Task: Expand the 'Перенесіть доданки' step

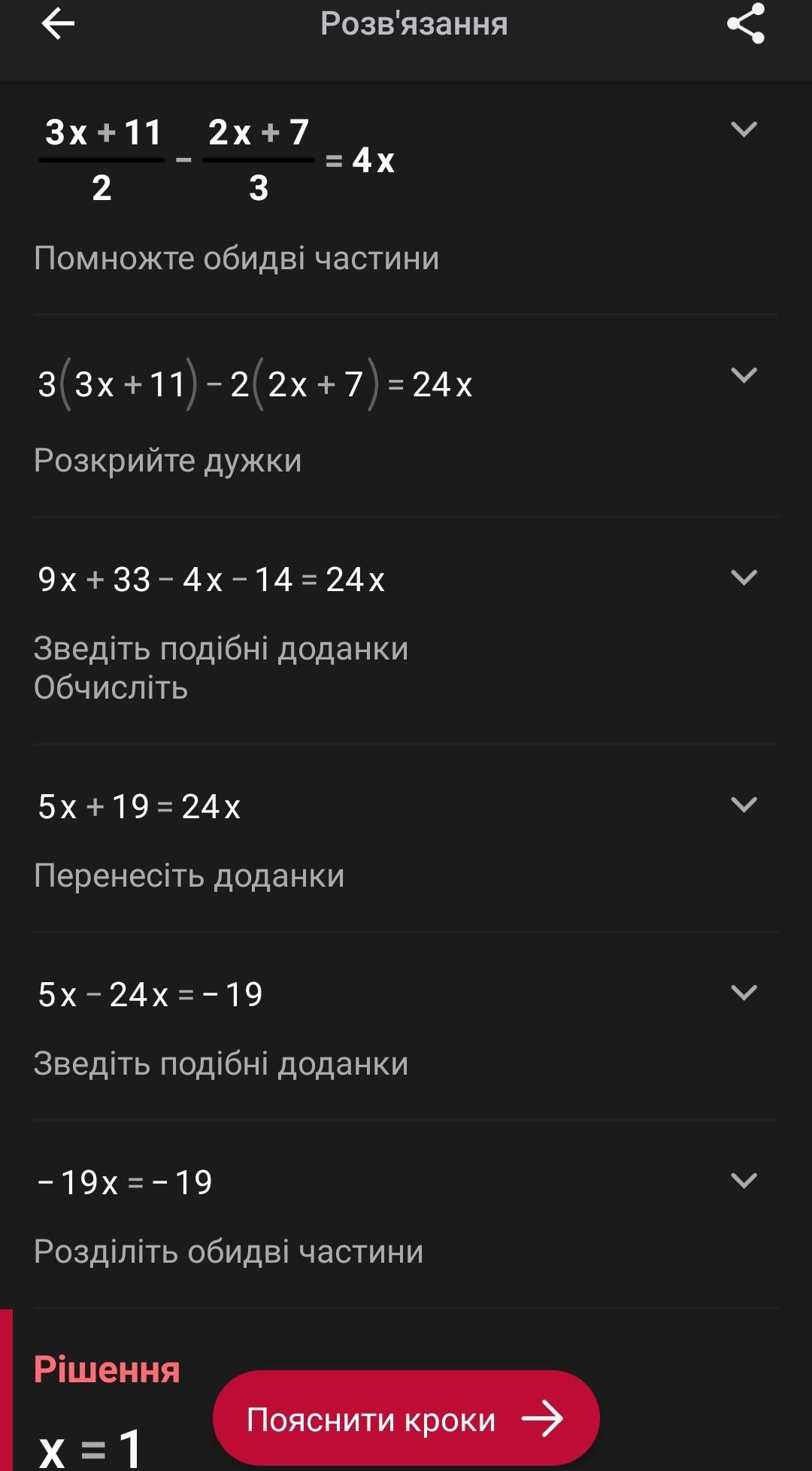Action: 744,805
